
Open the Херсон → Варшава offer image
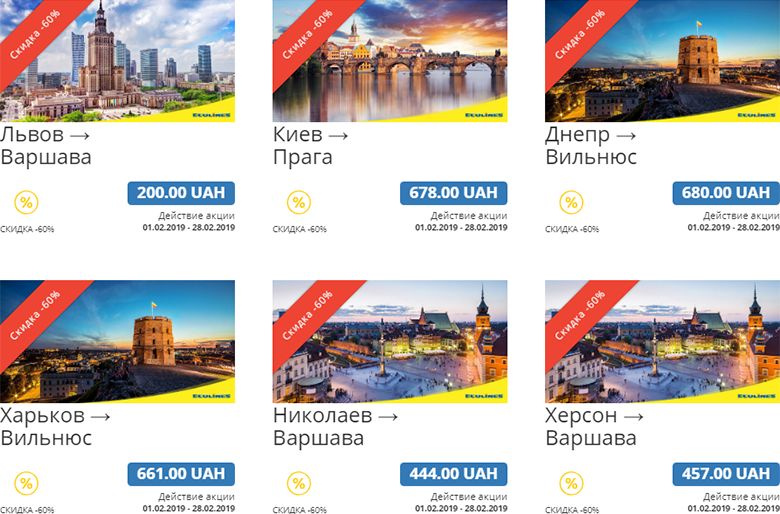(x=662, y=340)
